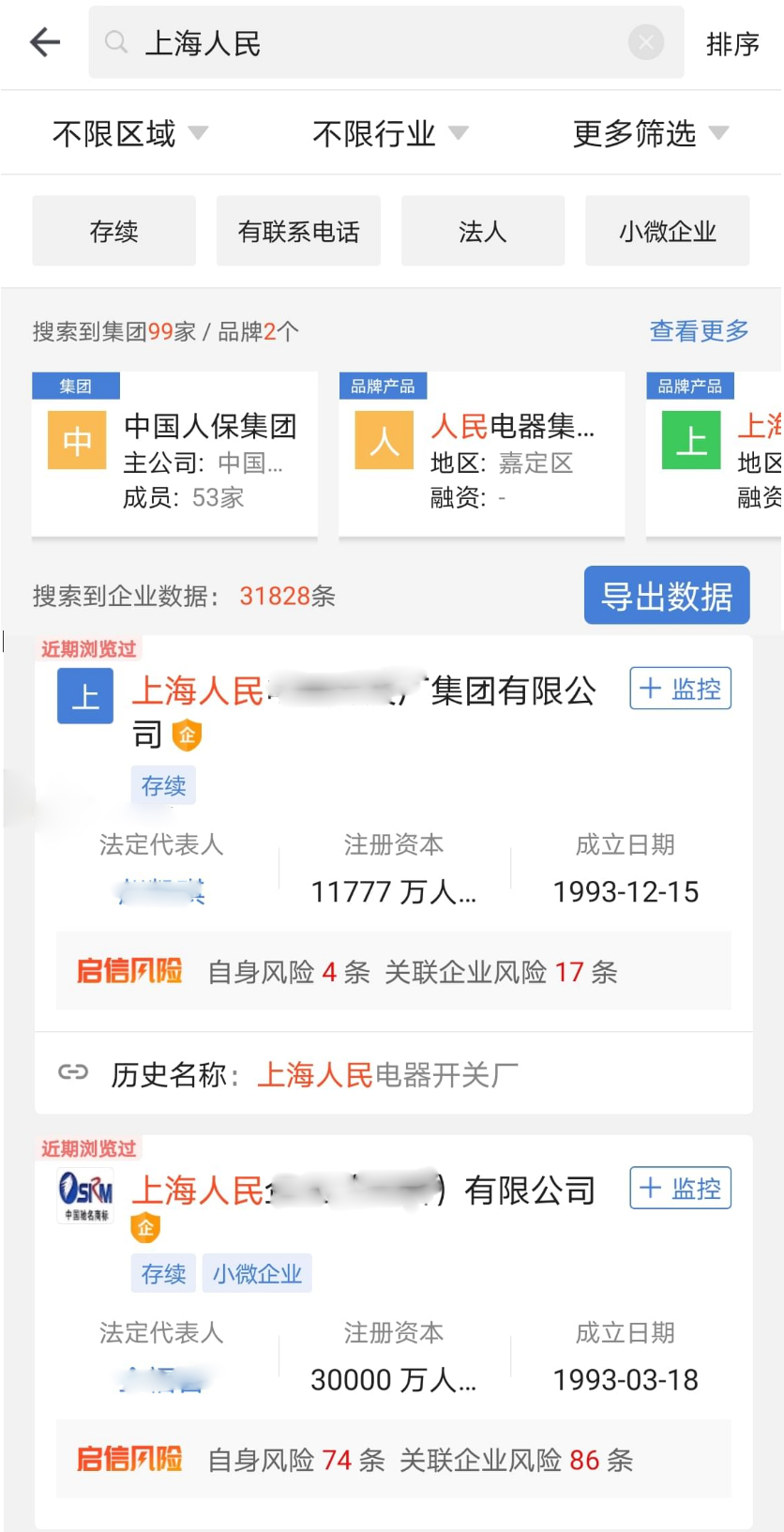Monitor the company established 1993-03-18
The image size is (784, 1532).
pos(680,1189)
